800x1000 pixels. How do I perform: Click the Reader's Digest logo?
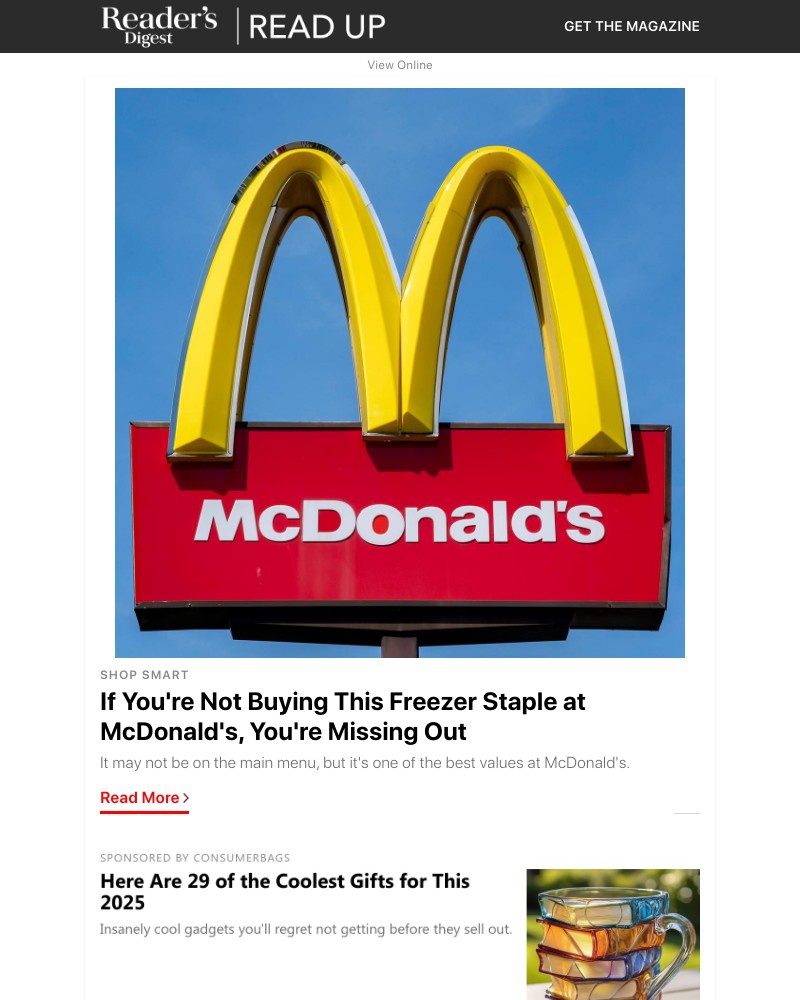tap(157, 25)
